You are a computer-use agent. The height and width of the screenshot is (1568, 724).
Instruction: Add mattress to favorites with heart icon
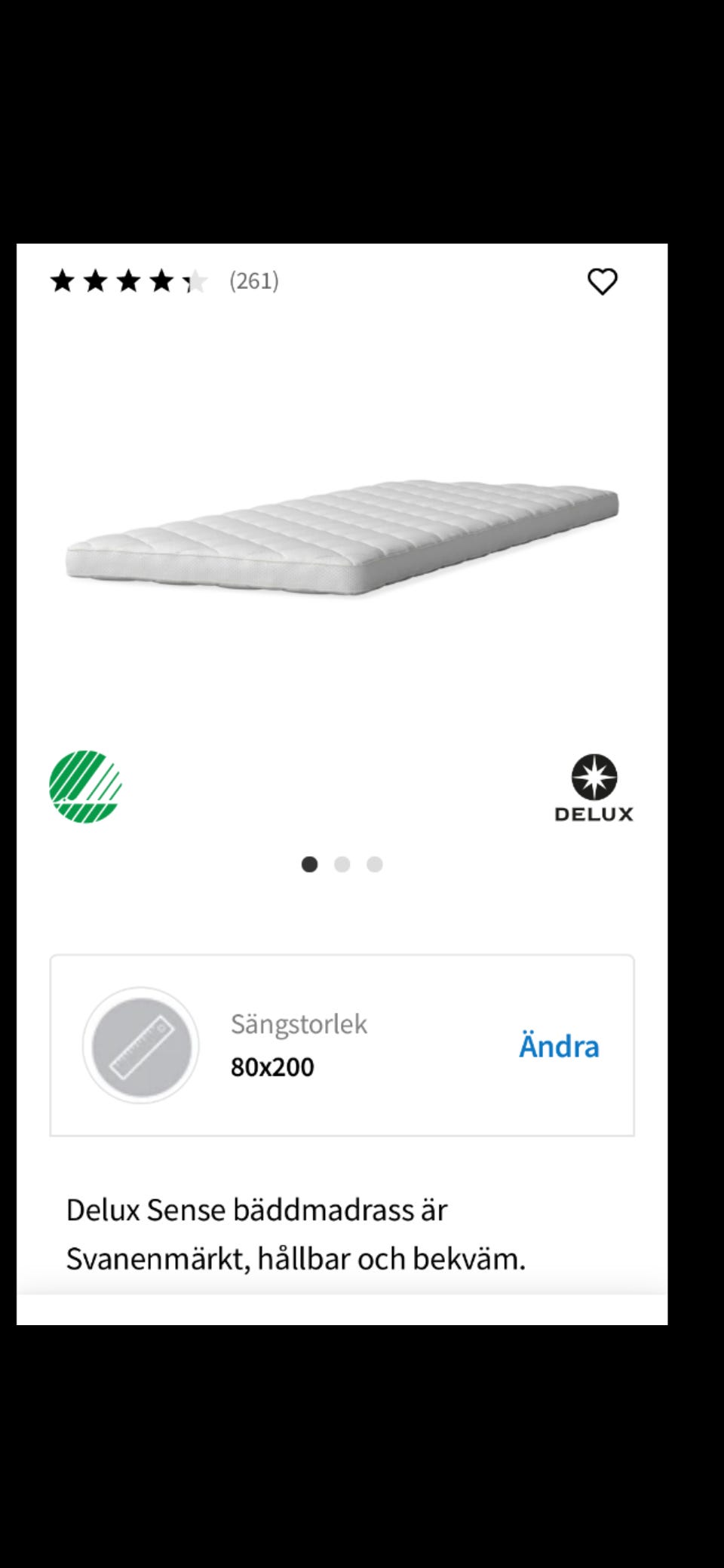point(601,281)
